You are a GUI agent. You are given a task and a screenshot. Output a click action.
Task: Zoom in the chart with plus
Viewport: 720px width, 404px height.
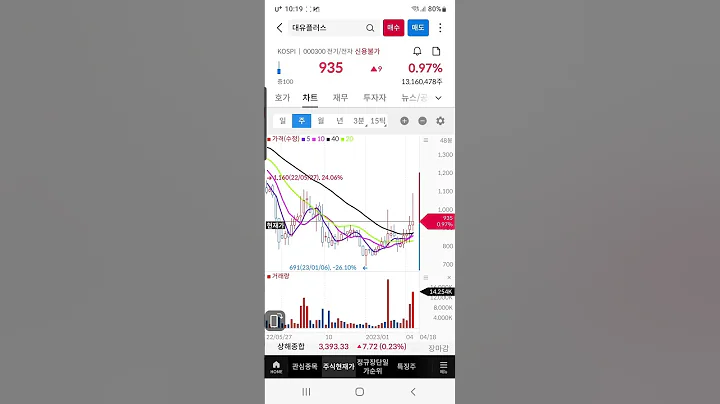coord(404,121)
